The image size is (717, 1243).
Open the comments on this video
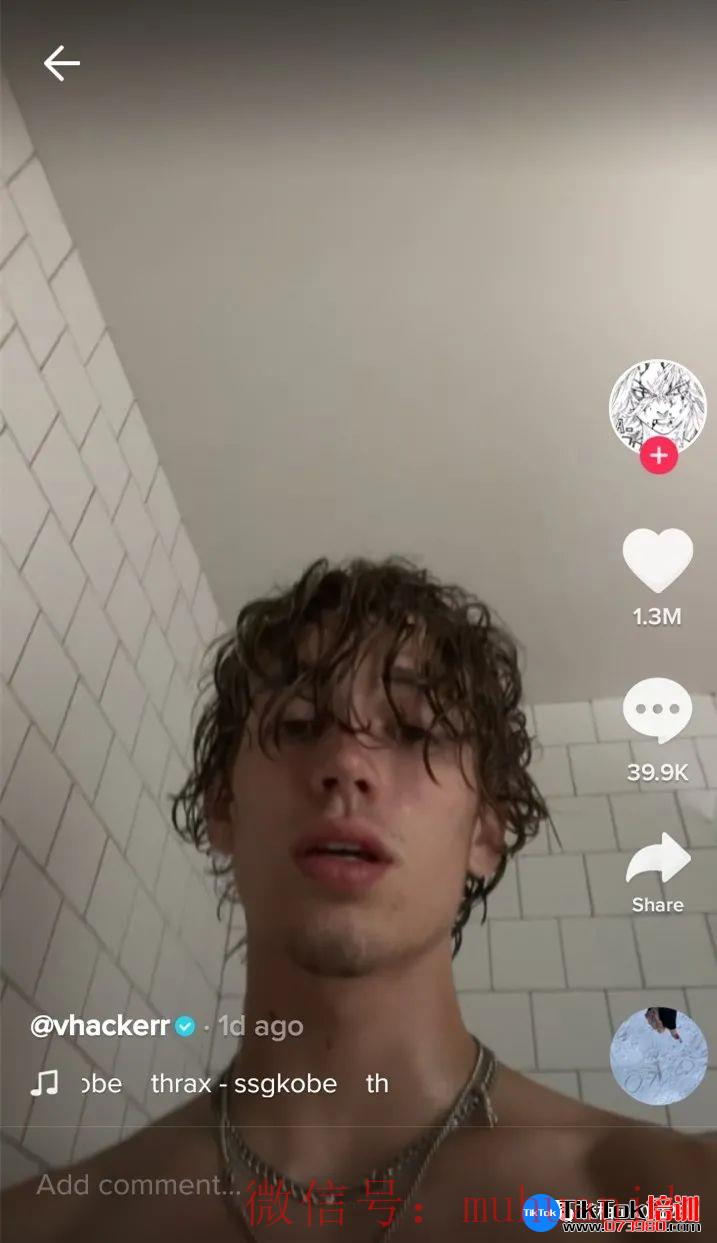[657, 710]
